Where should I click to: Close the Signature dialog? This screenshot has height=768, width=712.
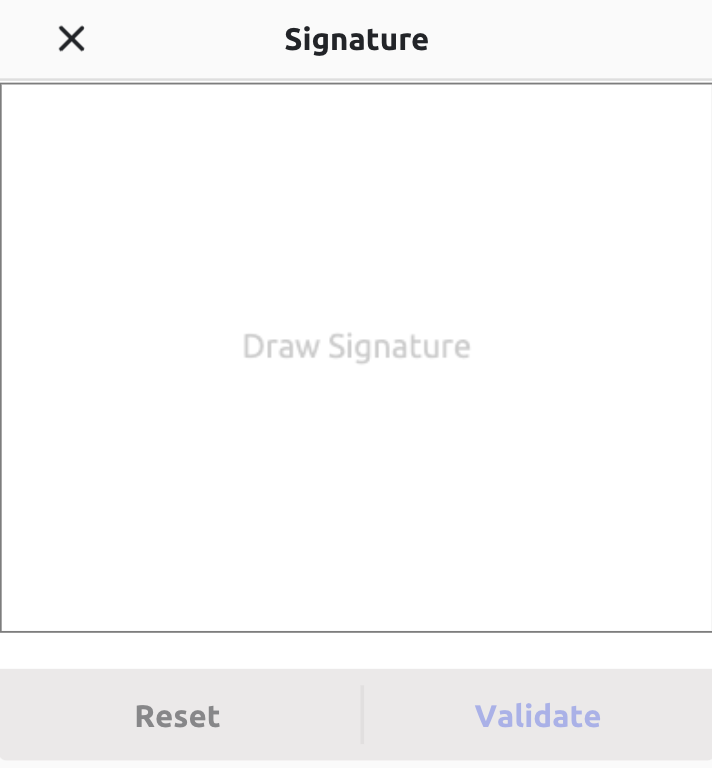[71, 39]
